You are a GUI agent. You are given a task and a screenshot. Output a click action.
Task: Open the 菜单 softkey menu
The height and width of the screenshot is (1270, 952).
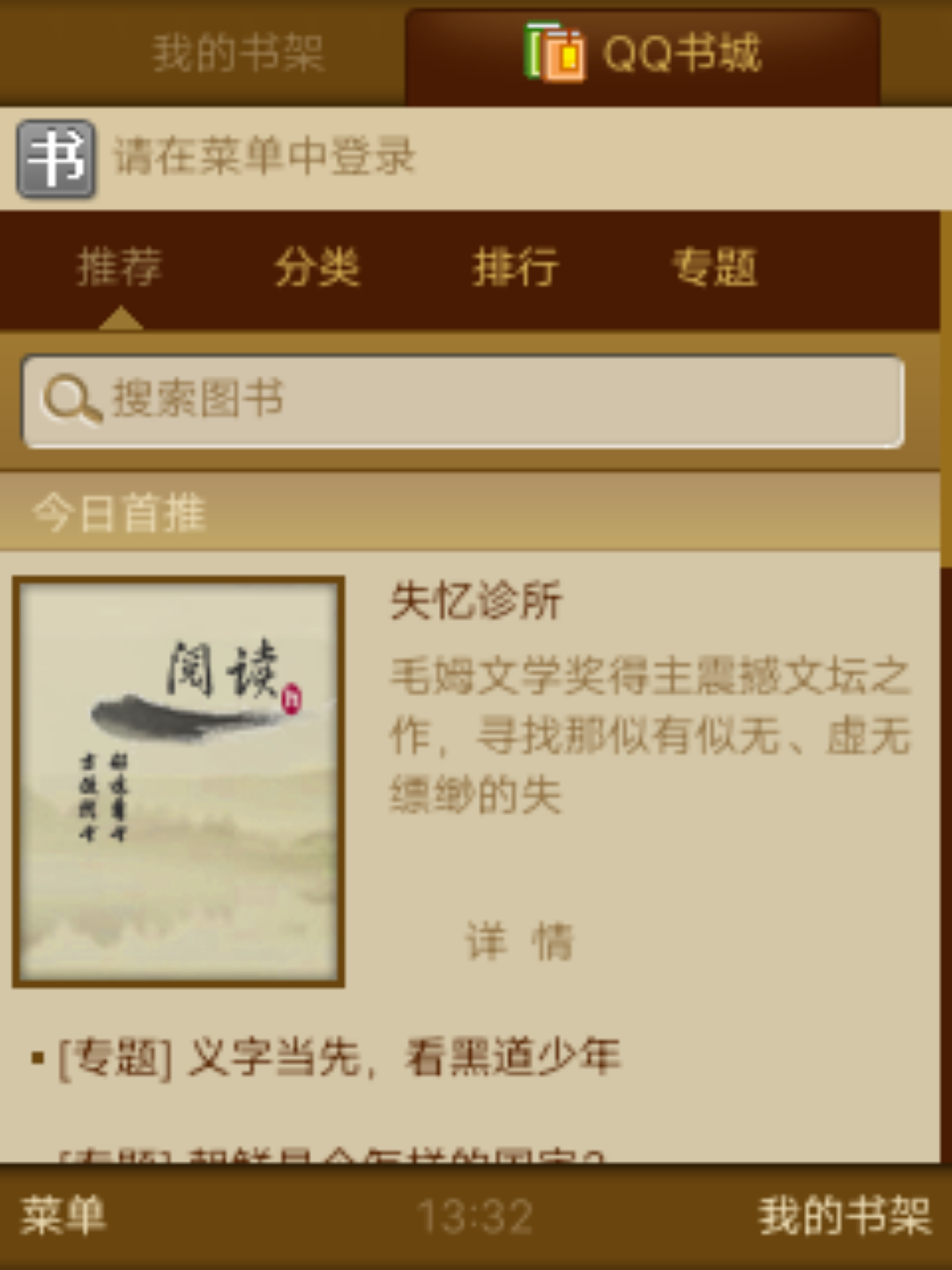coord(63,1217)
